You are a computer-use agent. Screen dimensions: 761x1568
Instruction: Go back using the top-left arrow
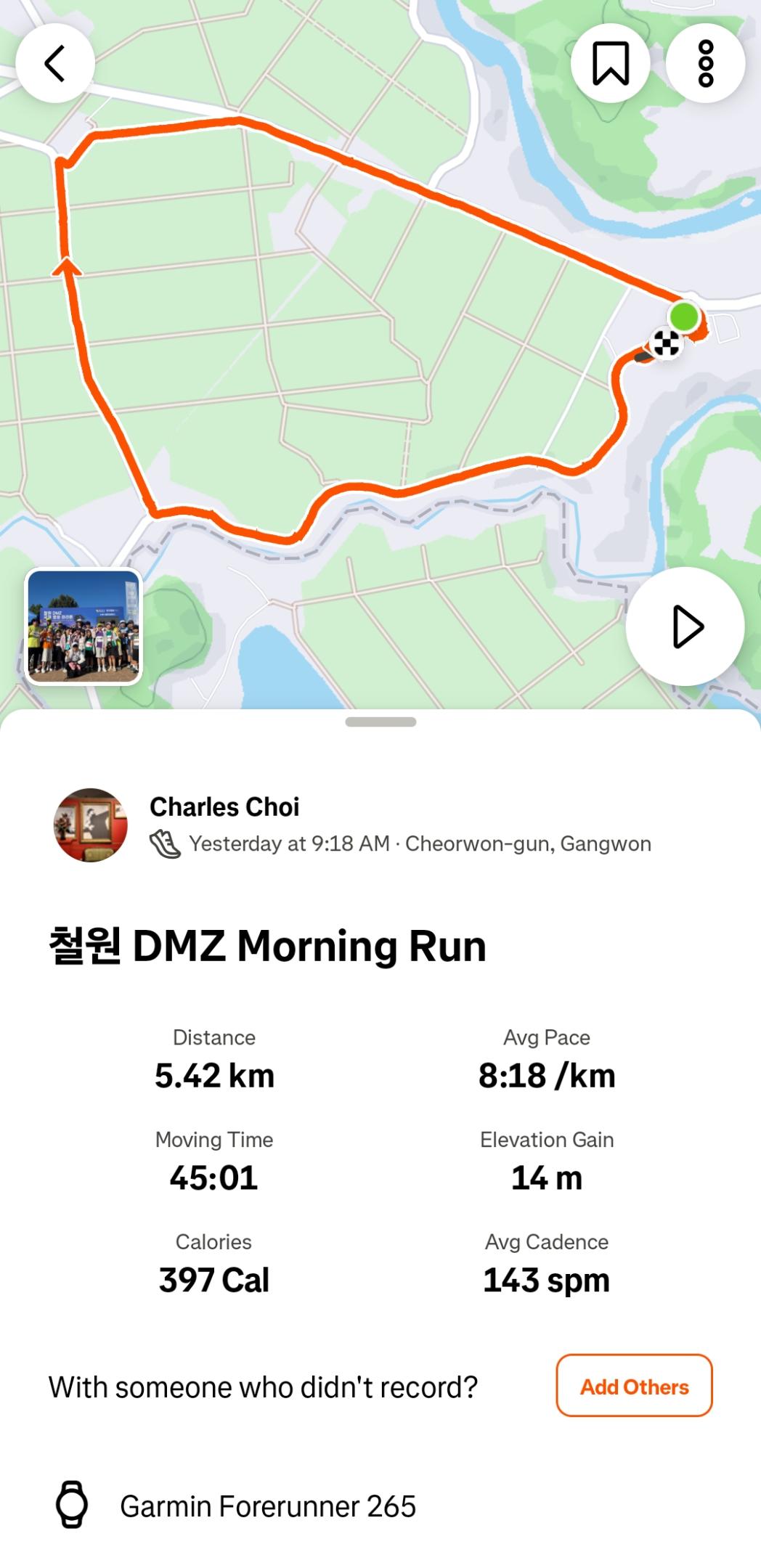(x=55, y=63)
